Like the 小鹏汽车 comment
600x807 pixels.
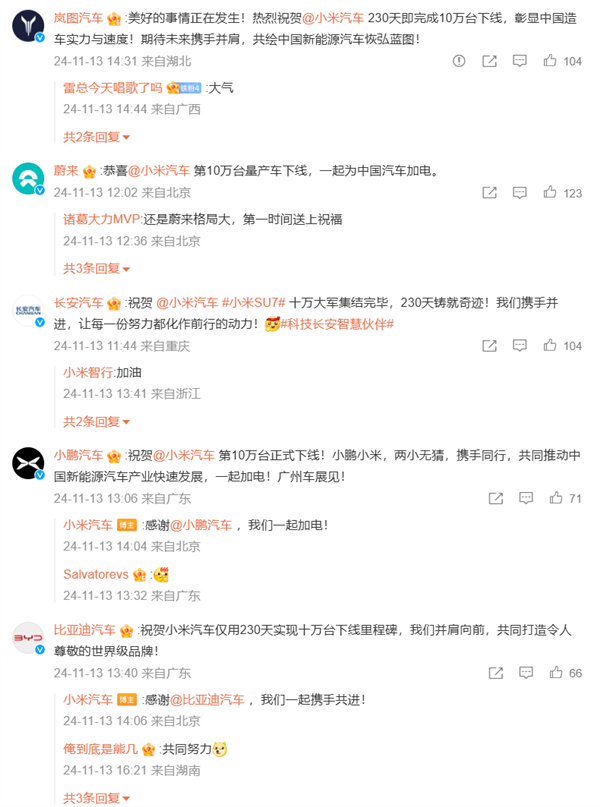click(550, 498)
